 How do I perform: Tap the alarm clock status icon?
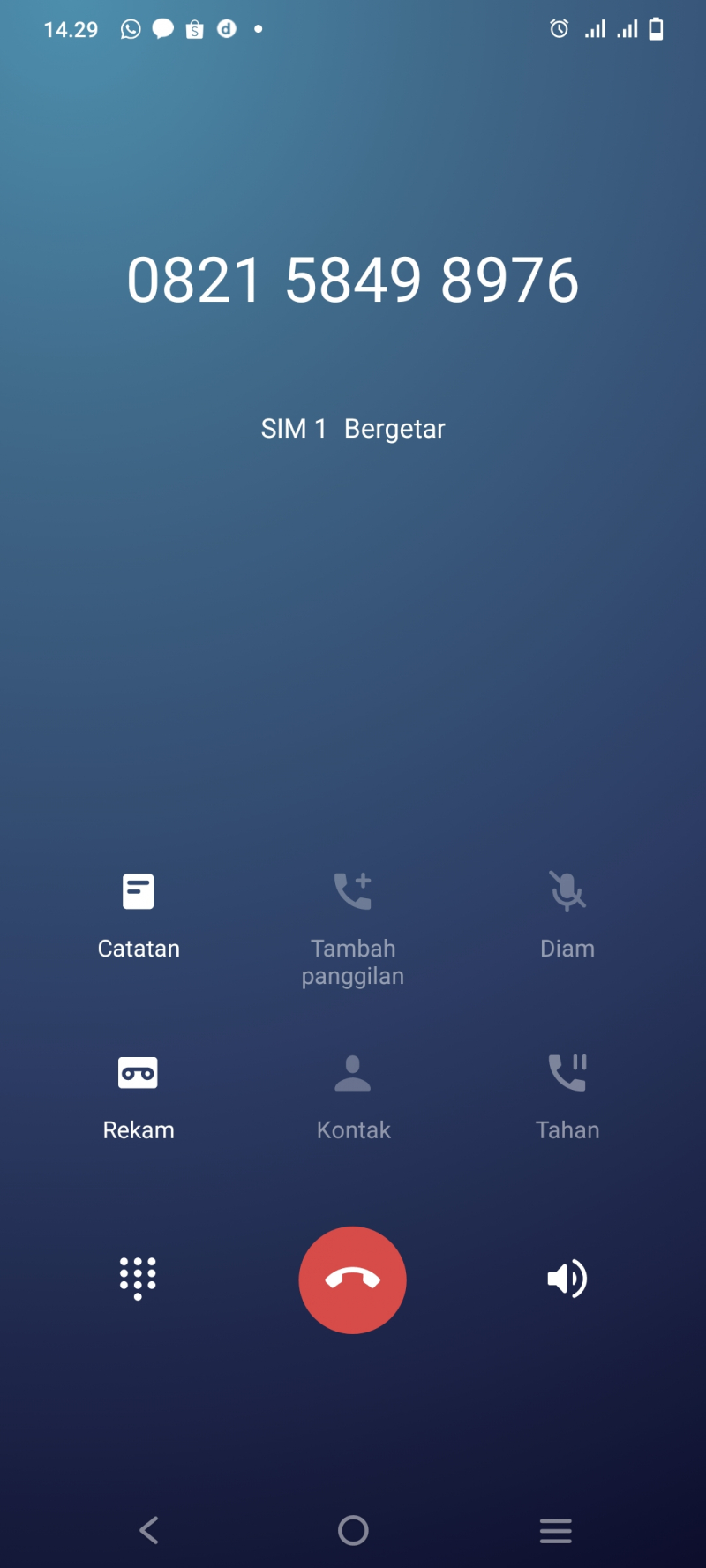559,29
